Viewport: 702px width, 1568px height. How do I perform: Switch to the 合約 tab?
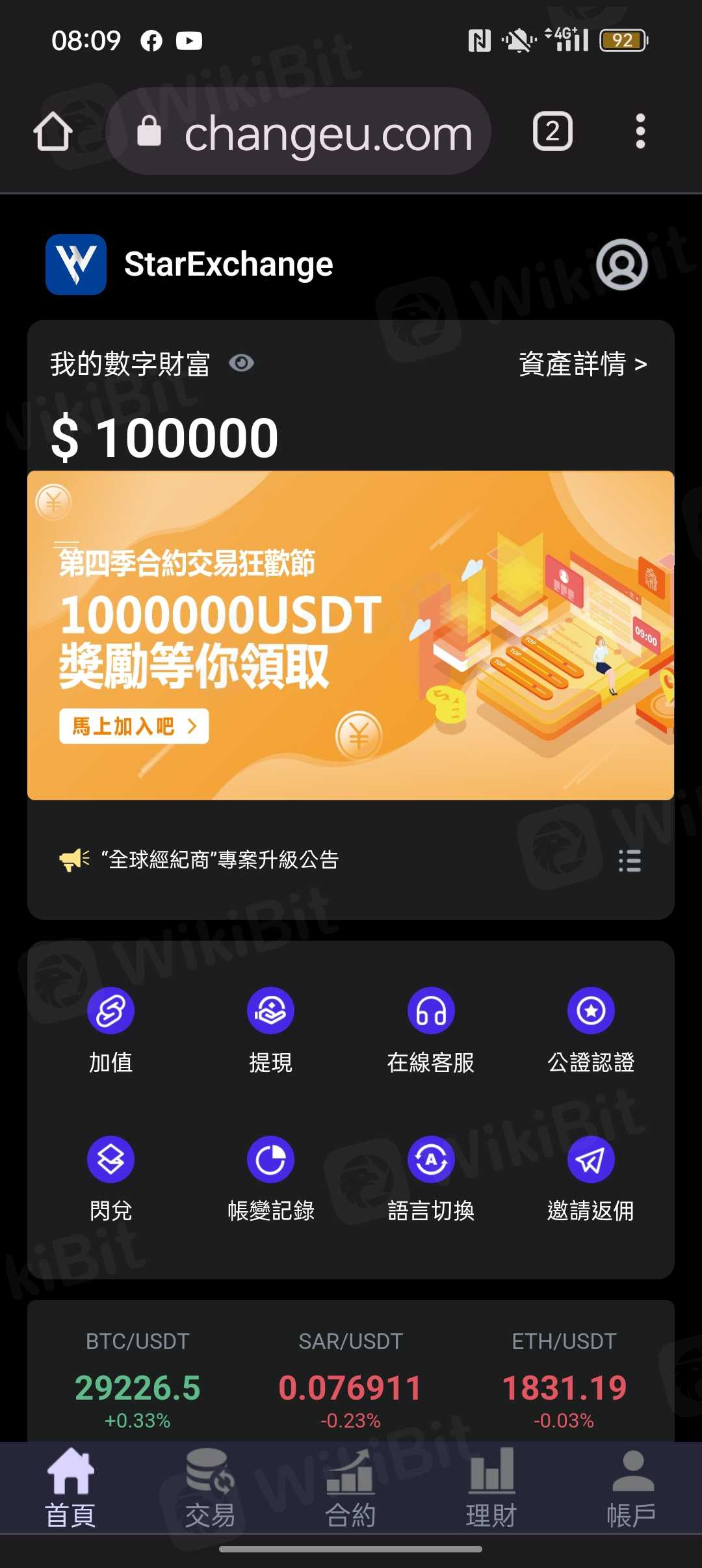click(x=350, y=1489)
